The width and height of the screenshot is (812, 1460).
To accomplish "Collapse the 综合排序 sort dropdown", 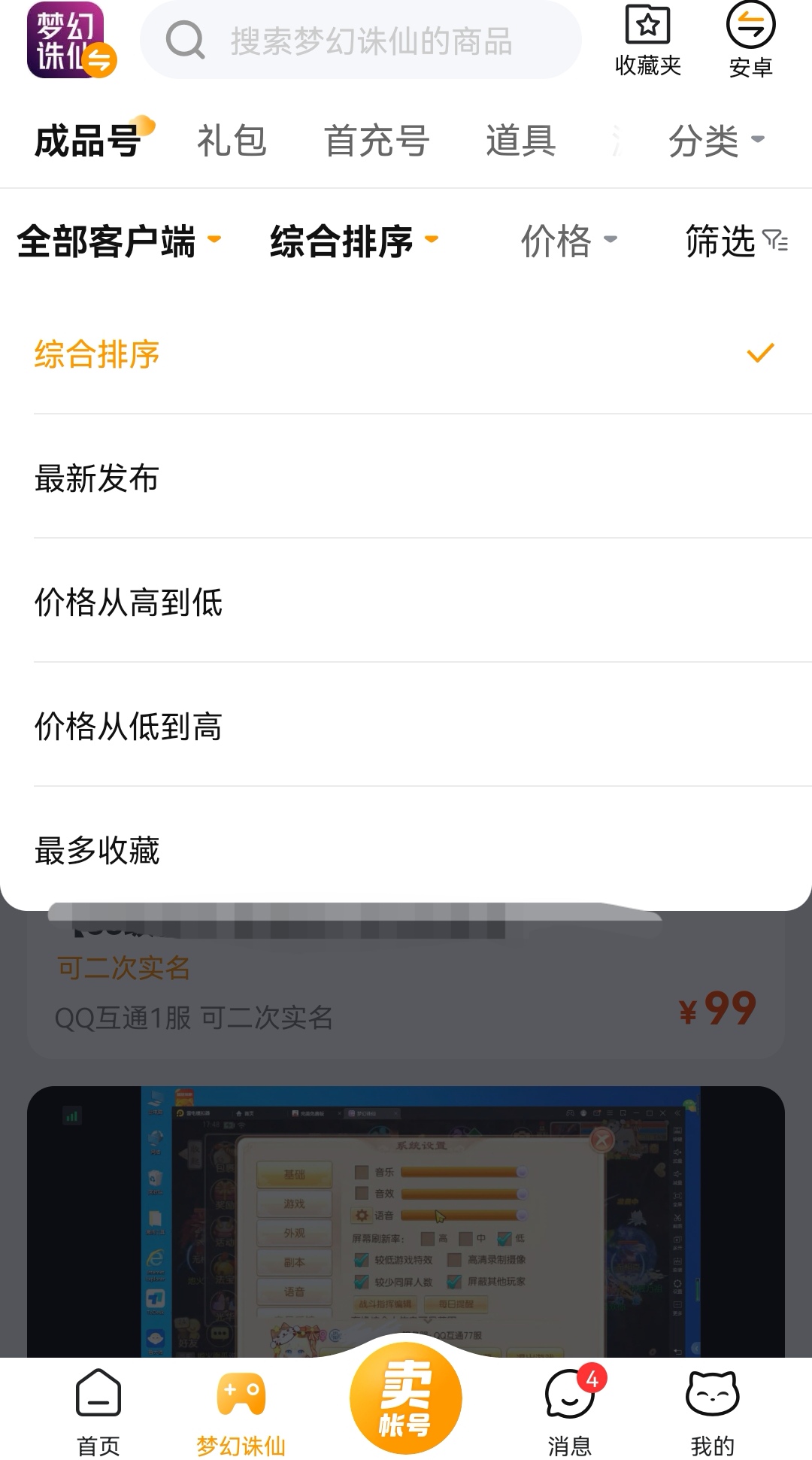I will (x=353, y=241).
